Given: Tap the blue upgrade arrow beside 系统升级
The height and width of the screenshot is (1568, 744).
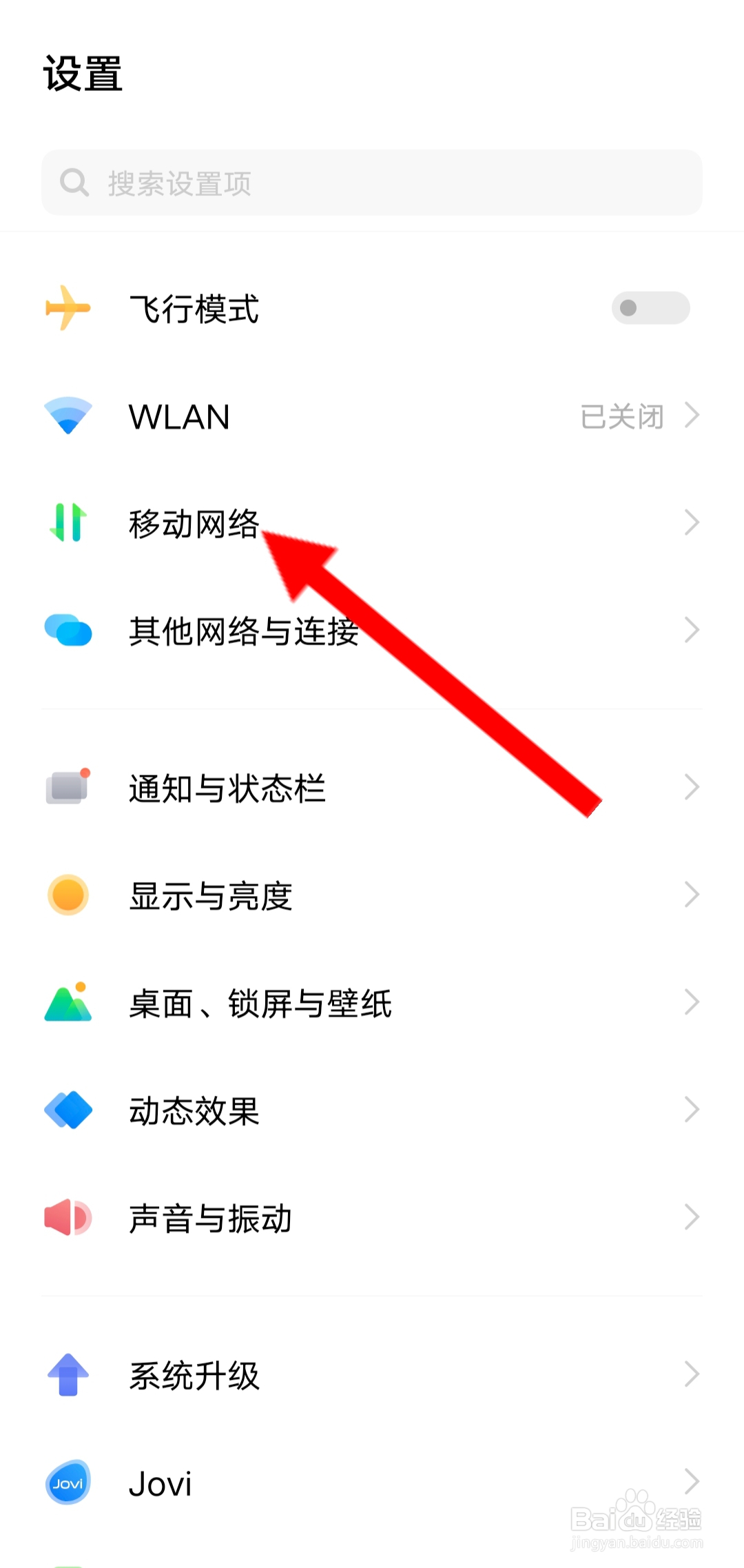Looking at the screenshot, I should 67,1374.
